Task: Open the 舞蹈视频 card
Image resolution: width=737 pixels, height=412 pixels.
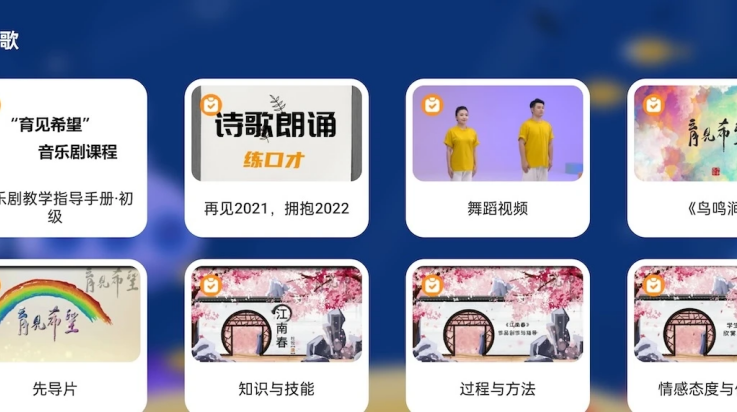Action: 497,157
